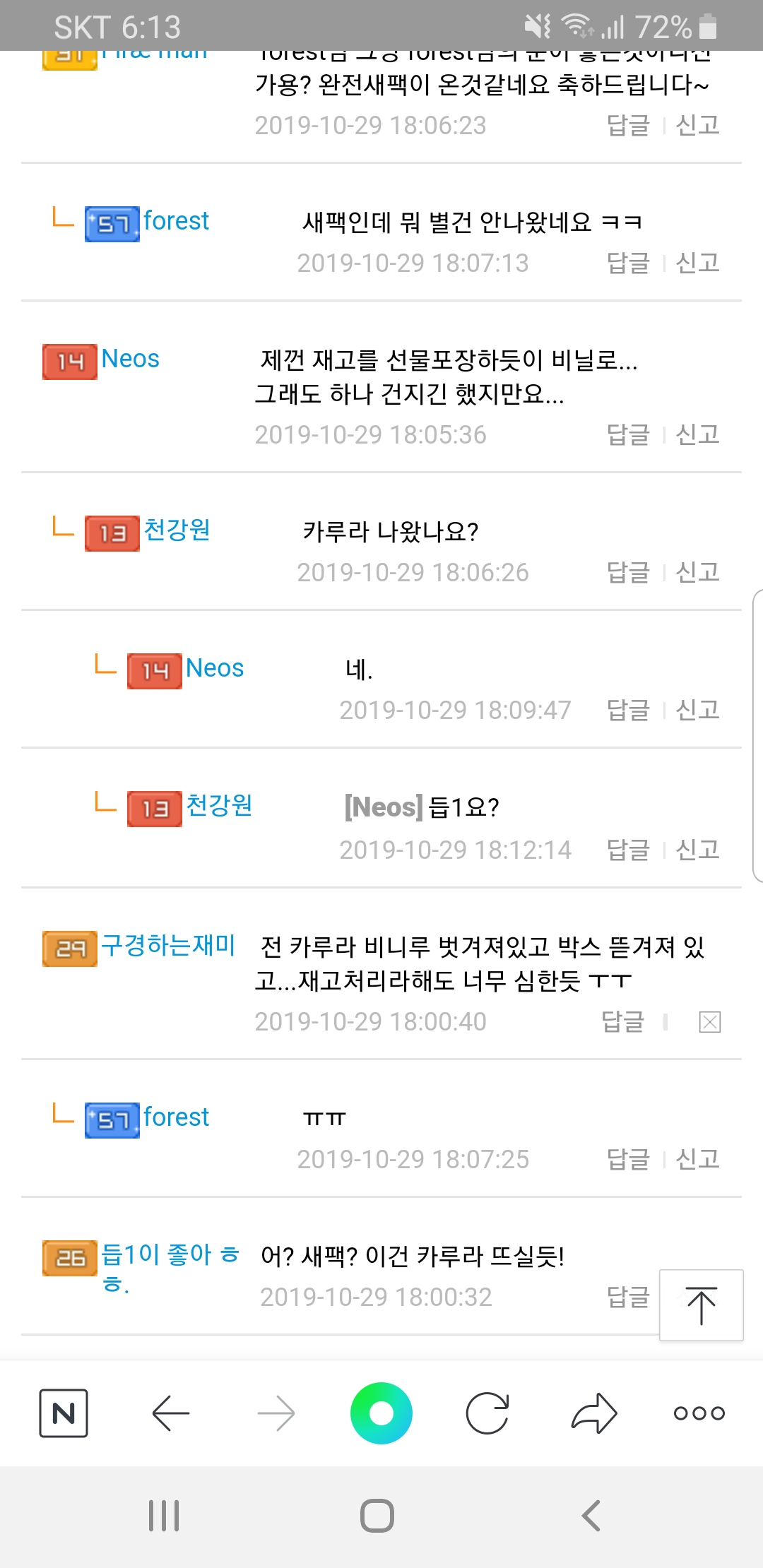Delete the 구경하는재미 comment with the X
The width and height of the screenshot is (763, 1568).
pyautogui.click(x=709, y=1022)
